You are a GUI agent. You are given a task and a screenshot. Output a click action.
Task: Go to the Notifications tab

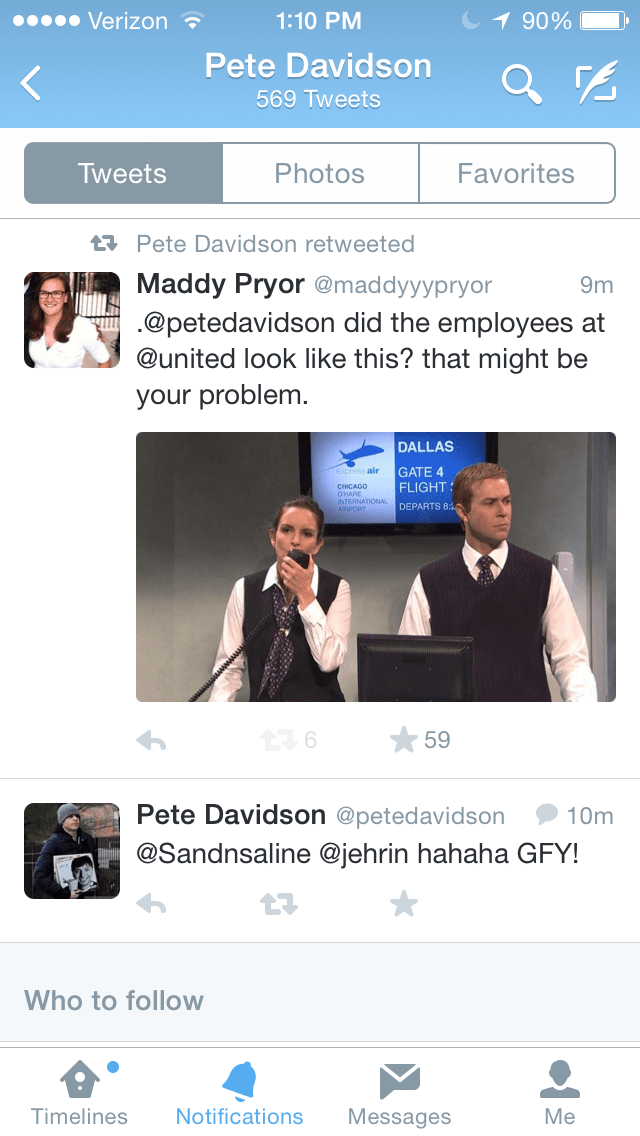(x=240, y=1093)
